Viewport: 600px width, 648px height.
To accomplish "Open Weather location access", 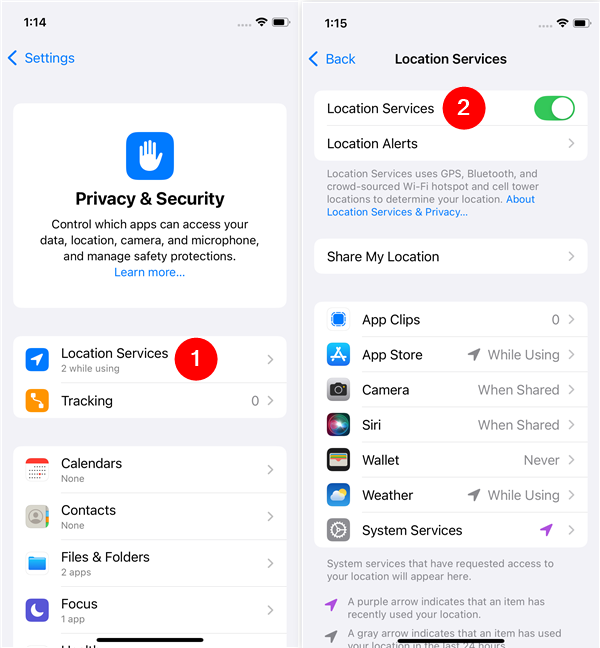I will 450,495.
